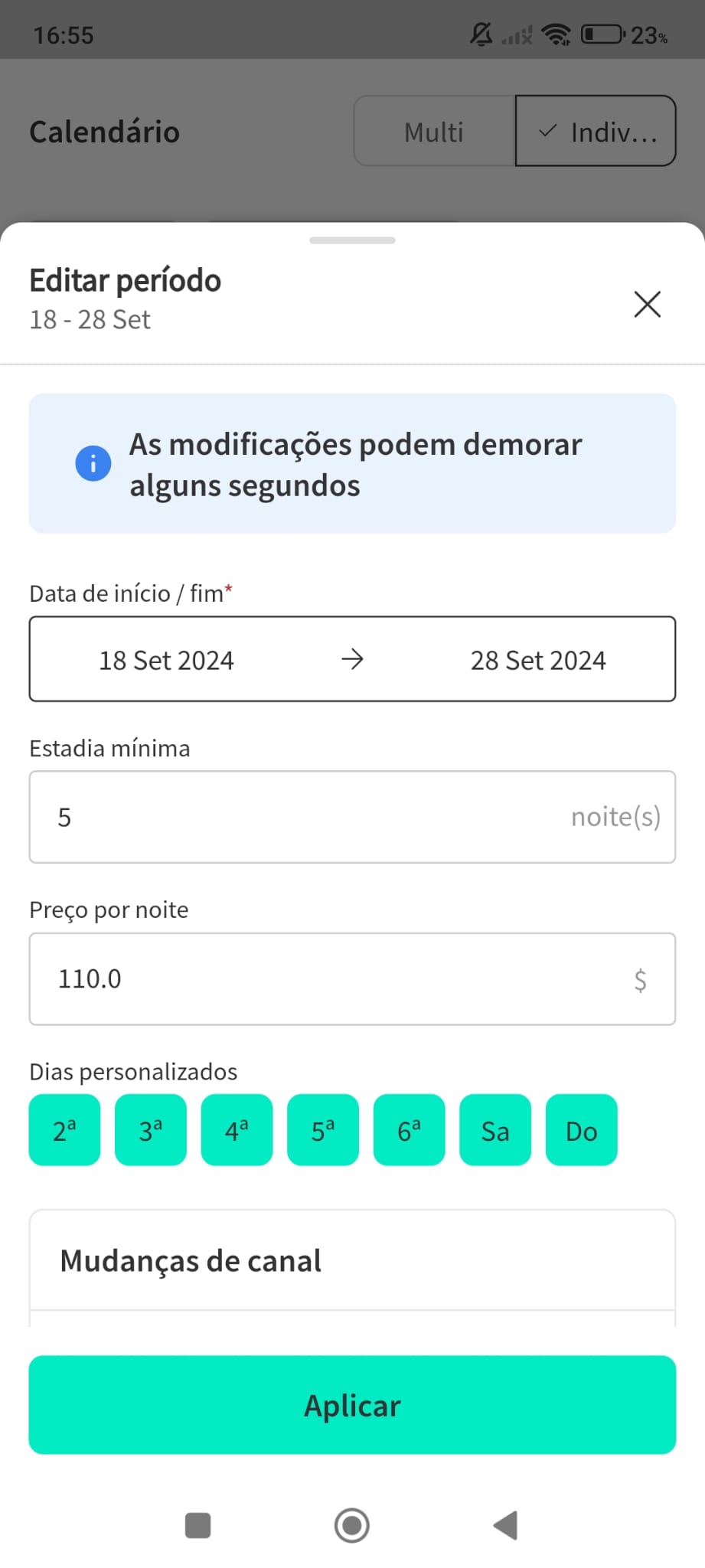The width and height of the screenshot is (705, 1568).
Task: Toggle the Do (Sunday) chip
Action: pyautogui.click(x=581, y=1130)
